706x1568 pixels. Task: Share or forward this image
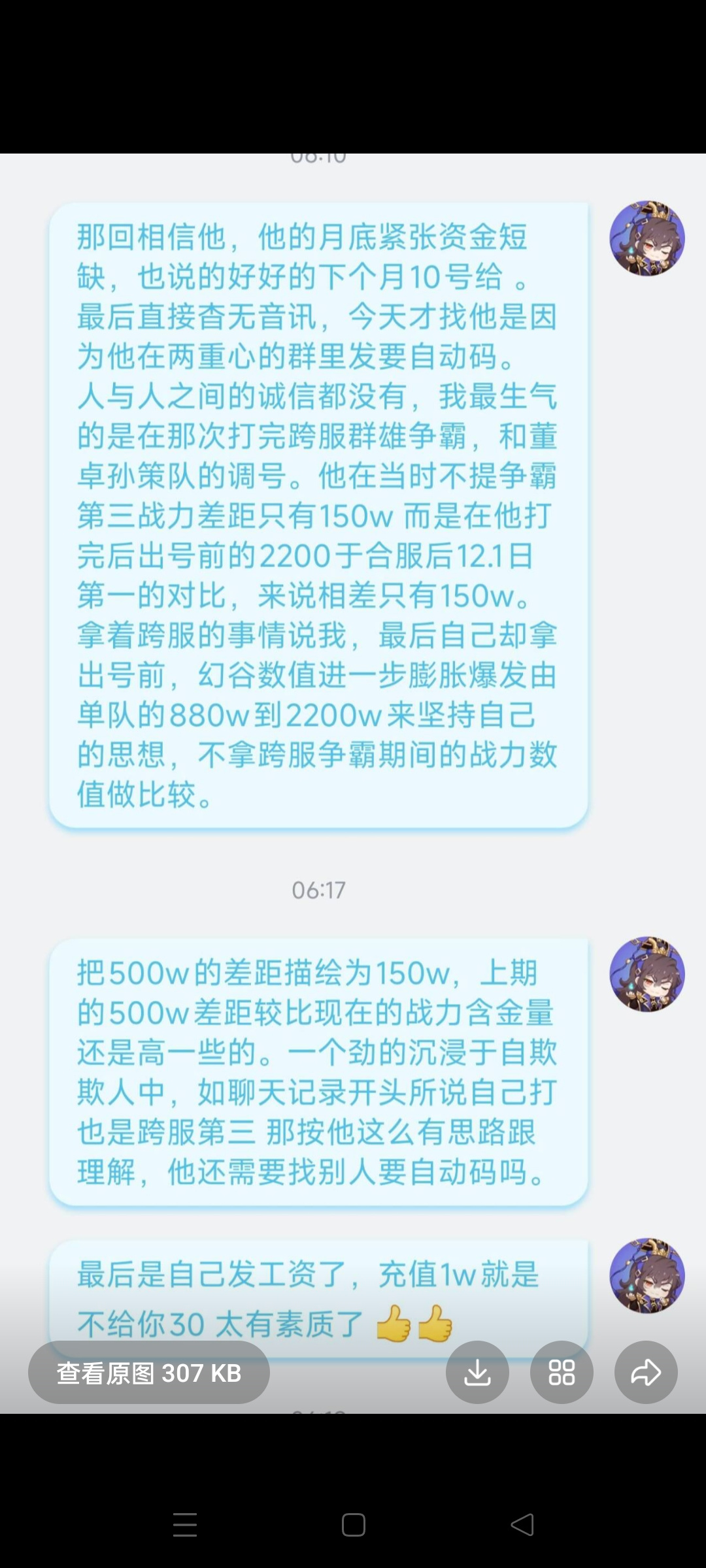646,1373
